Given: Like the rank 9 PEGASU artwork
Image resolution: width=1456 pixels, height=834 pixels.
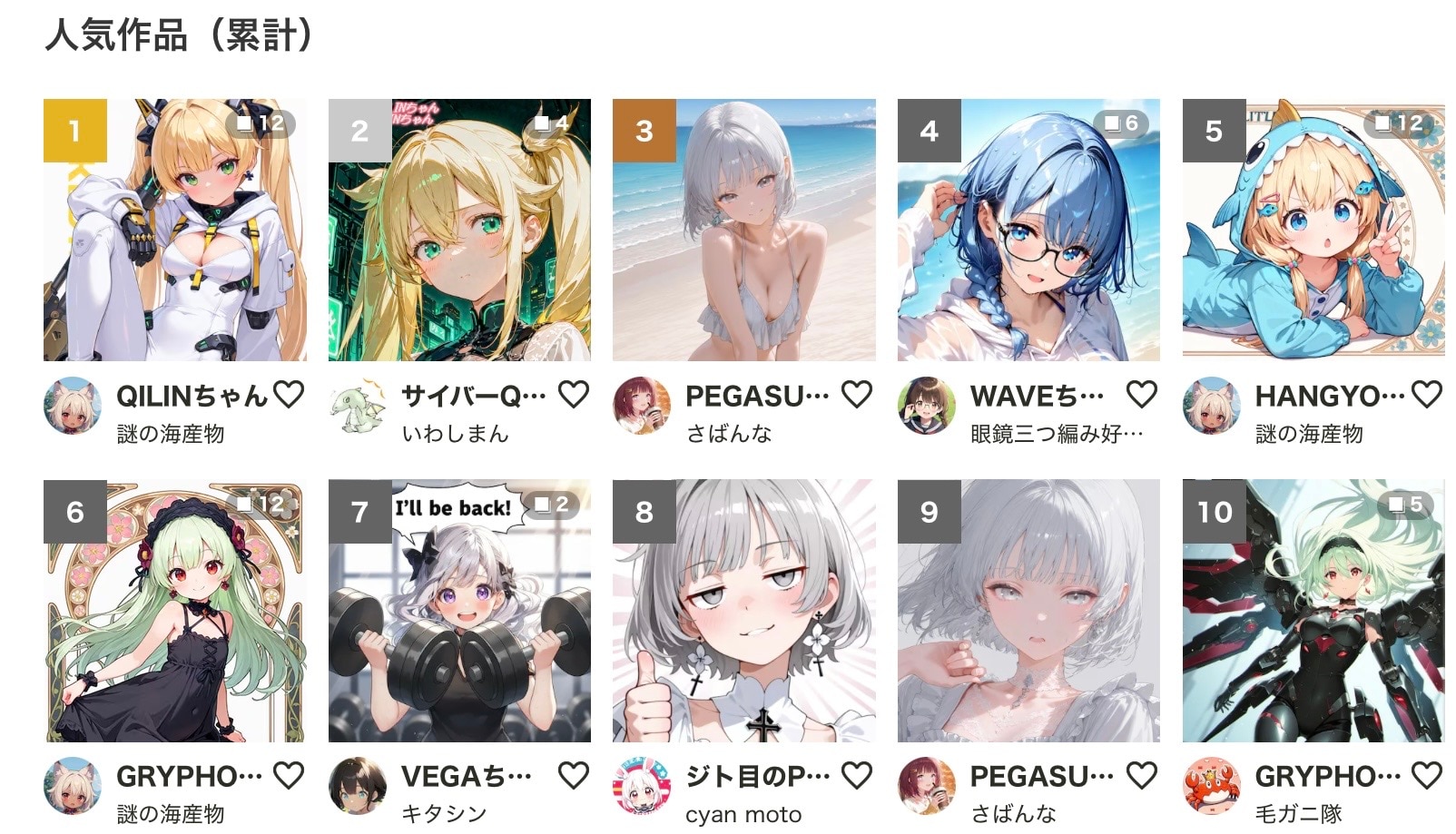Looking at the screenshot, I should [1142, 776].
